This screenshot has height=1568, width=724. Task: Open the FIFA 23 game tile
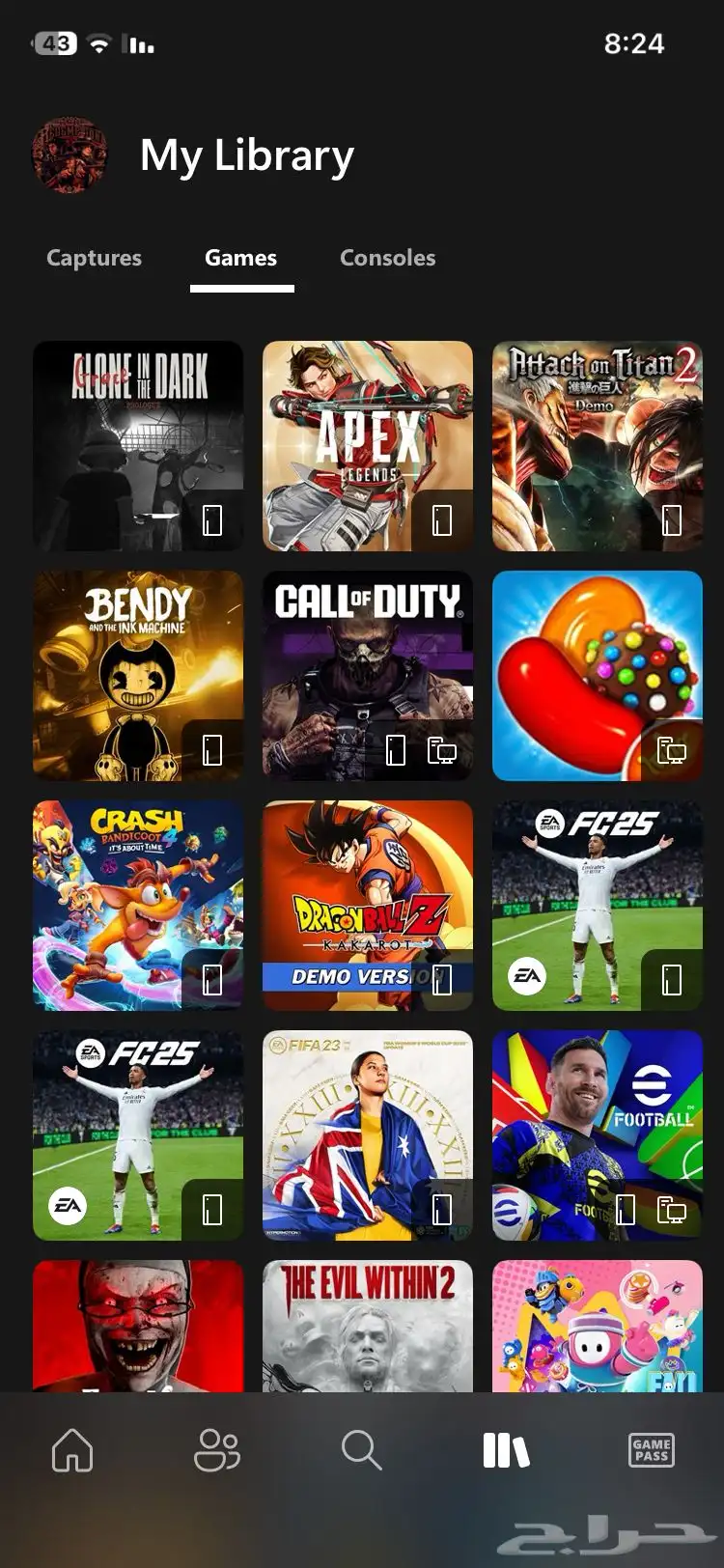tap(367, 1134)
